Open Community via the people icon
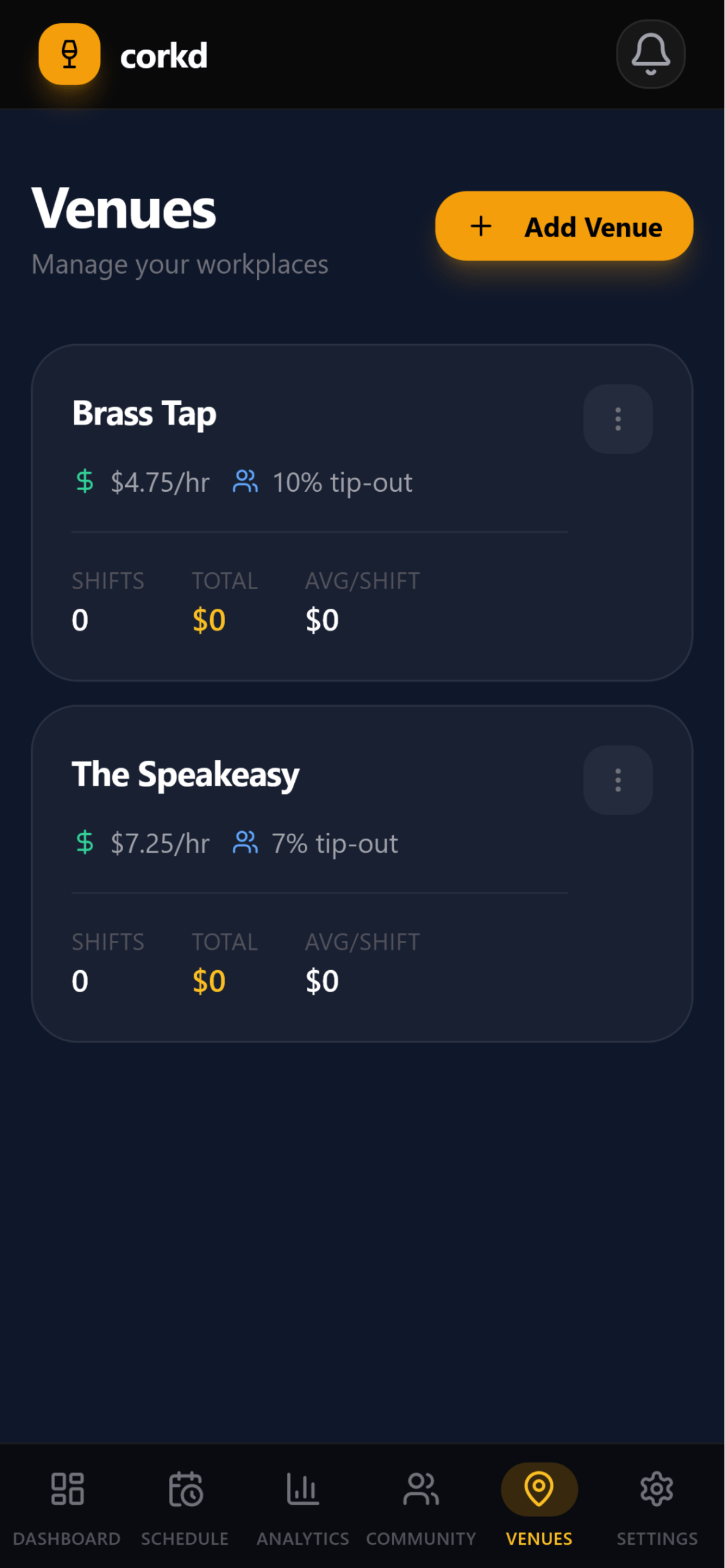 420,1488
